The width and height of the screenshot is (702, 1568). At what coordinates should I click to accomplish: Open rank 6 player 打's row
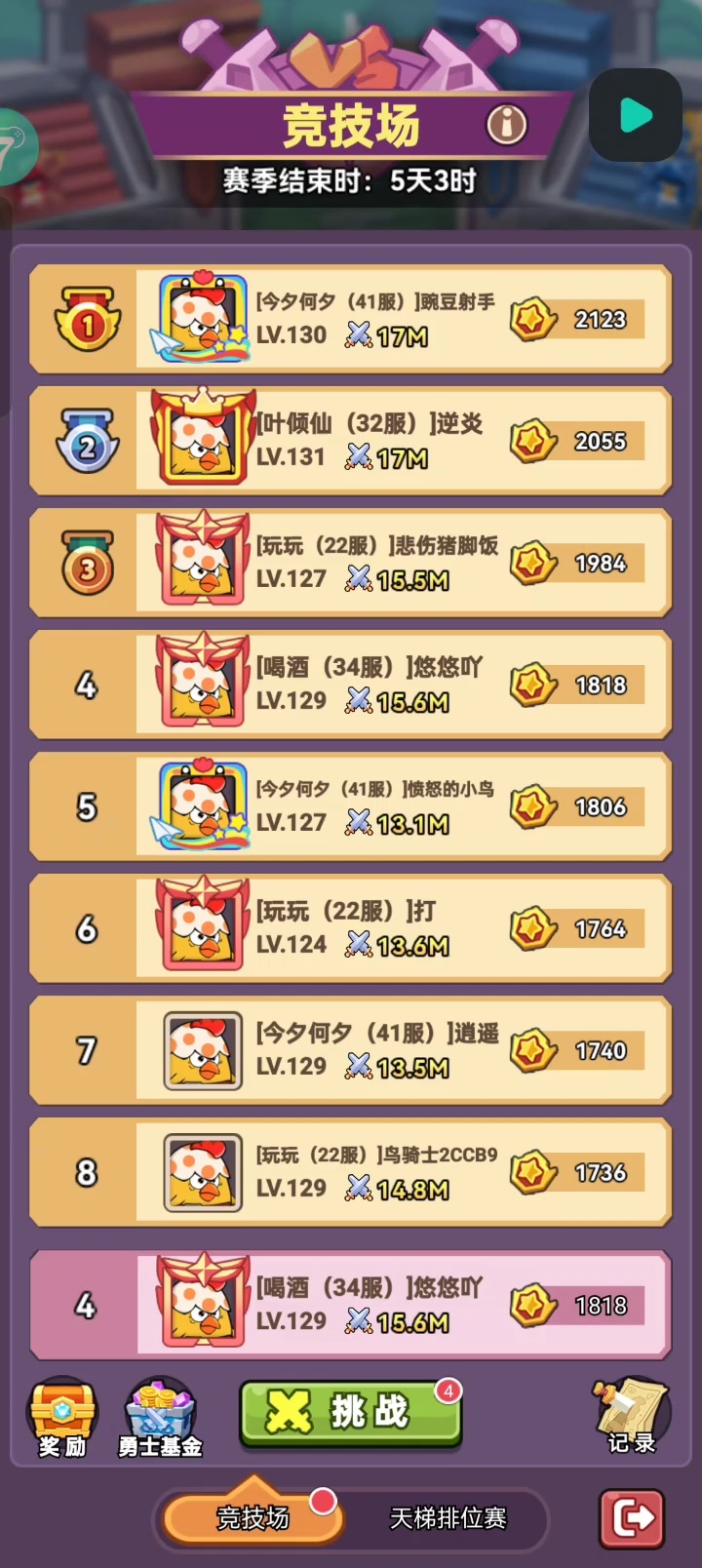point(351,928)
